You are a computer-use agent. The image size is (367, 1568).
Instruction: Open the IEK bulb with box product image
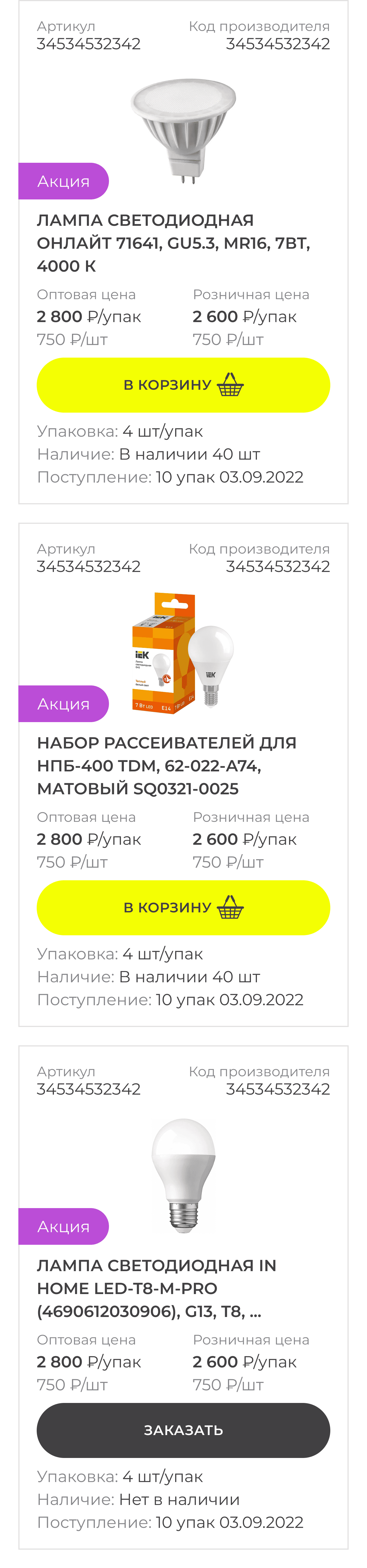[183, 652]
